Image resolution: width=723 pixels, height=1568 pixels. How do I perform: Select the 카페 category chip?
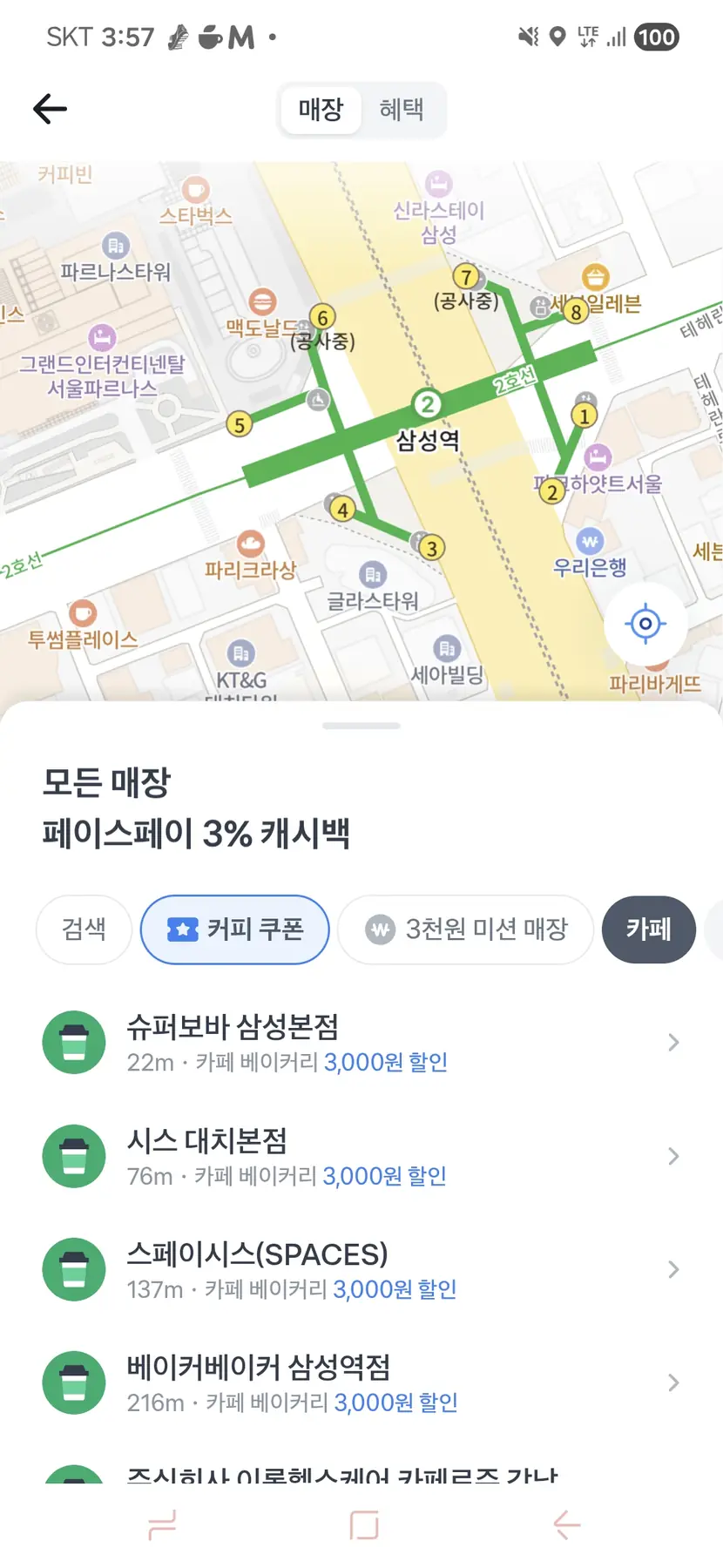tap(649, 929)
